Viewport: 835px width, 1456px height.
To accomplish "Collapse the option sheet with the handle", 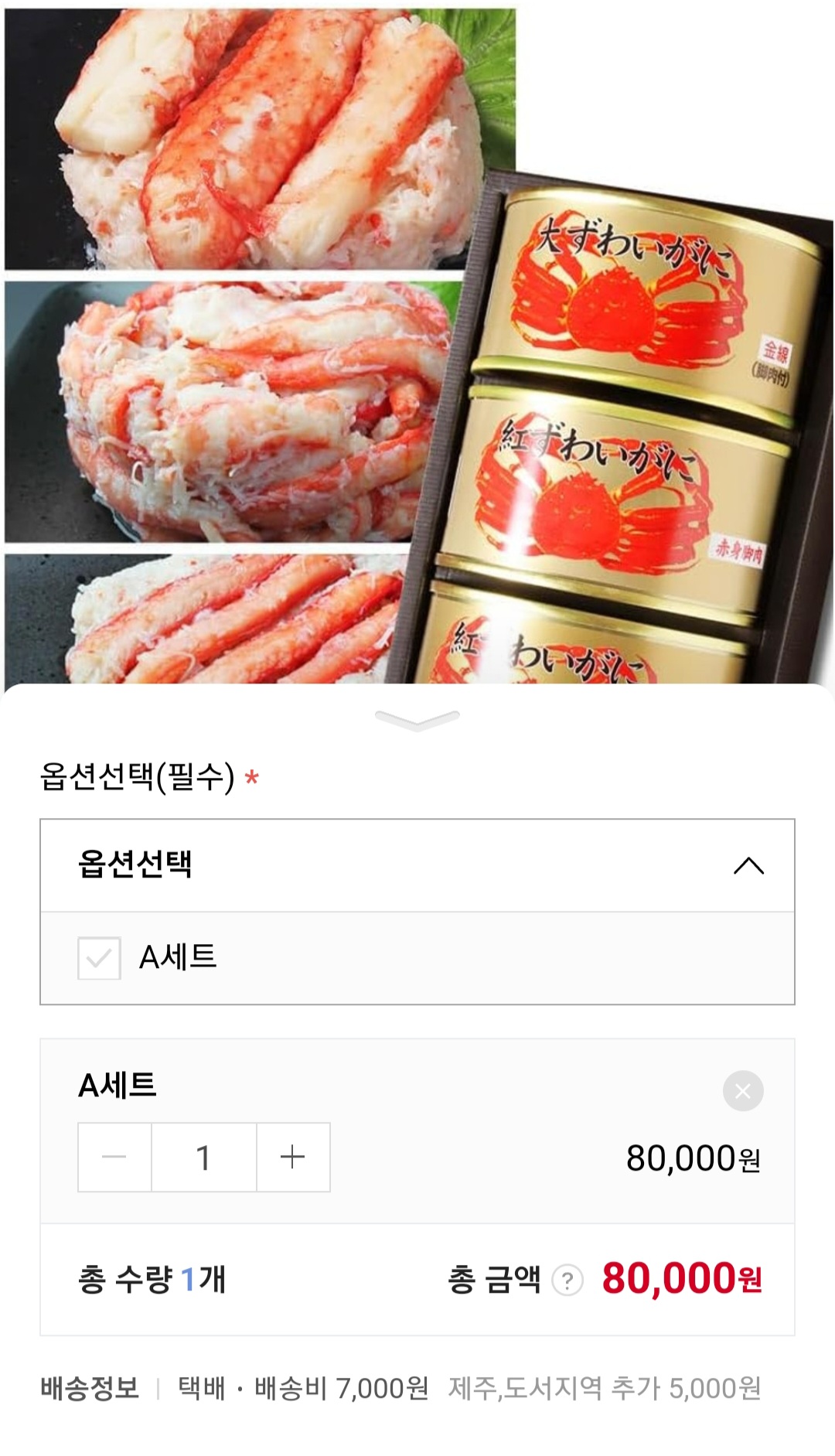I will tap(417, 721).
